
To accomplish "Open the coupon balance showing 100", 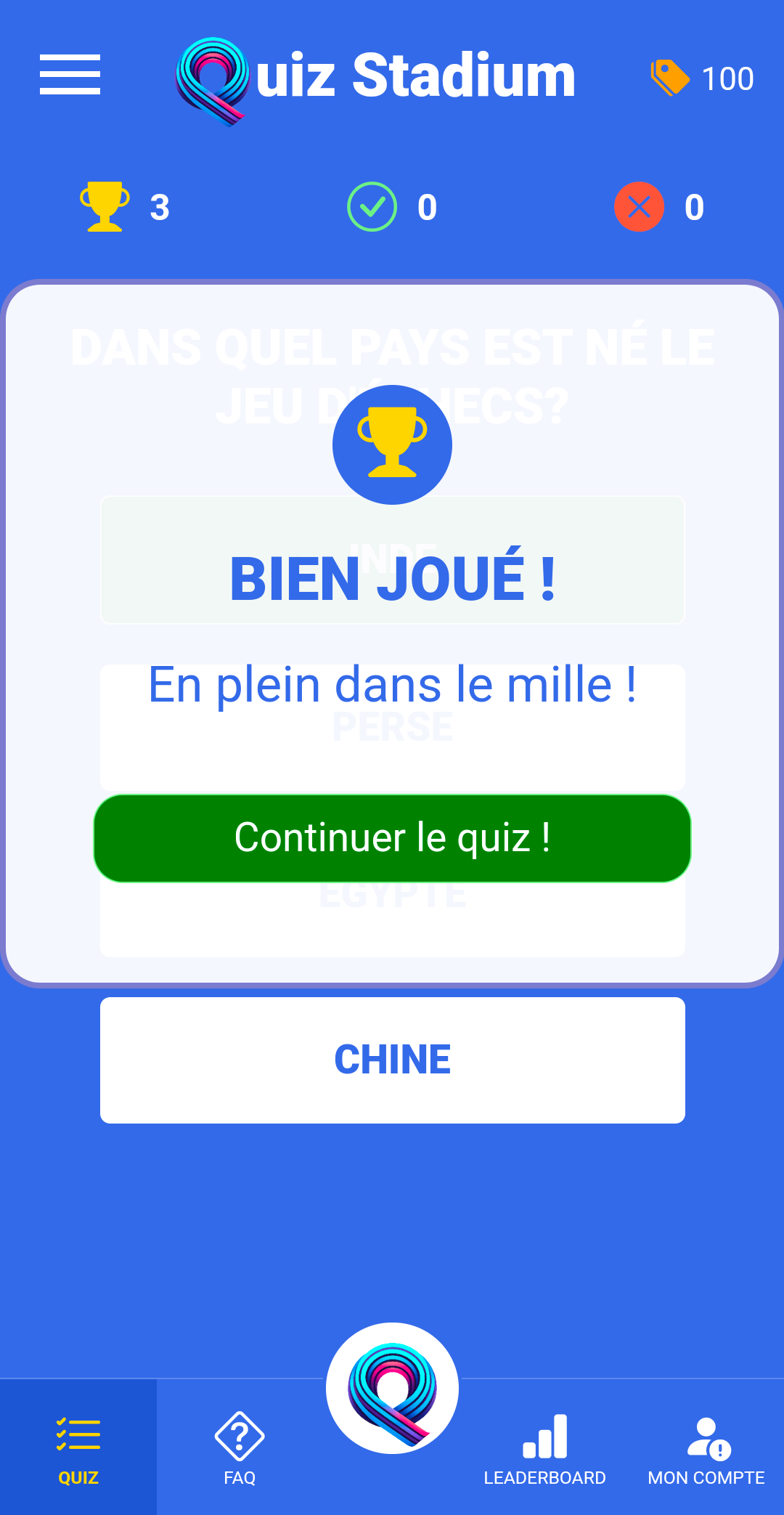I will coord(703,78).
